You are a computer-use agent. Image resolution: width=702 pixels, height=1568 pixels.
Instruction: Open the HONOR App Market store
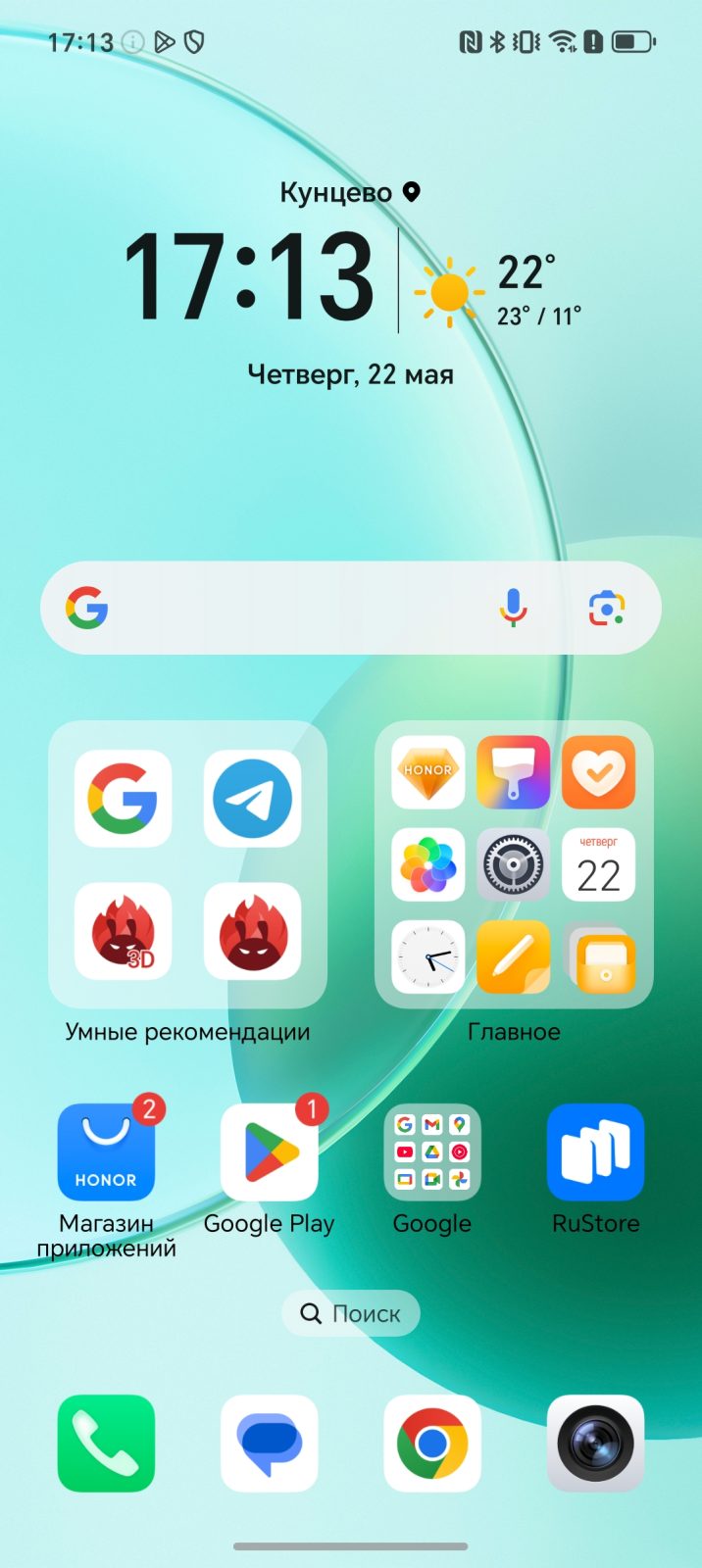106,1153
